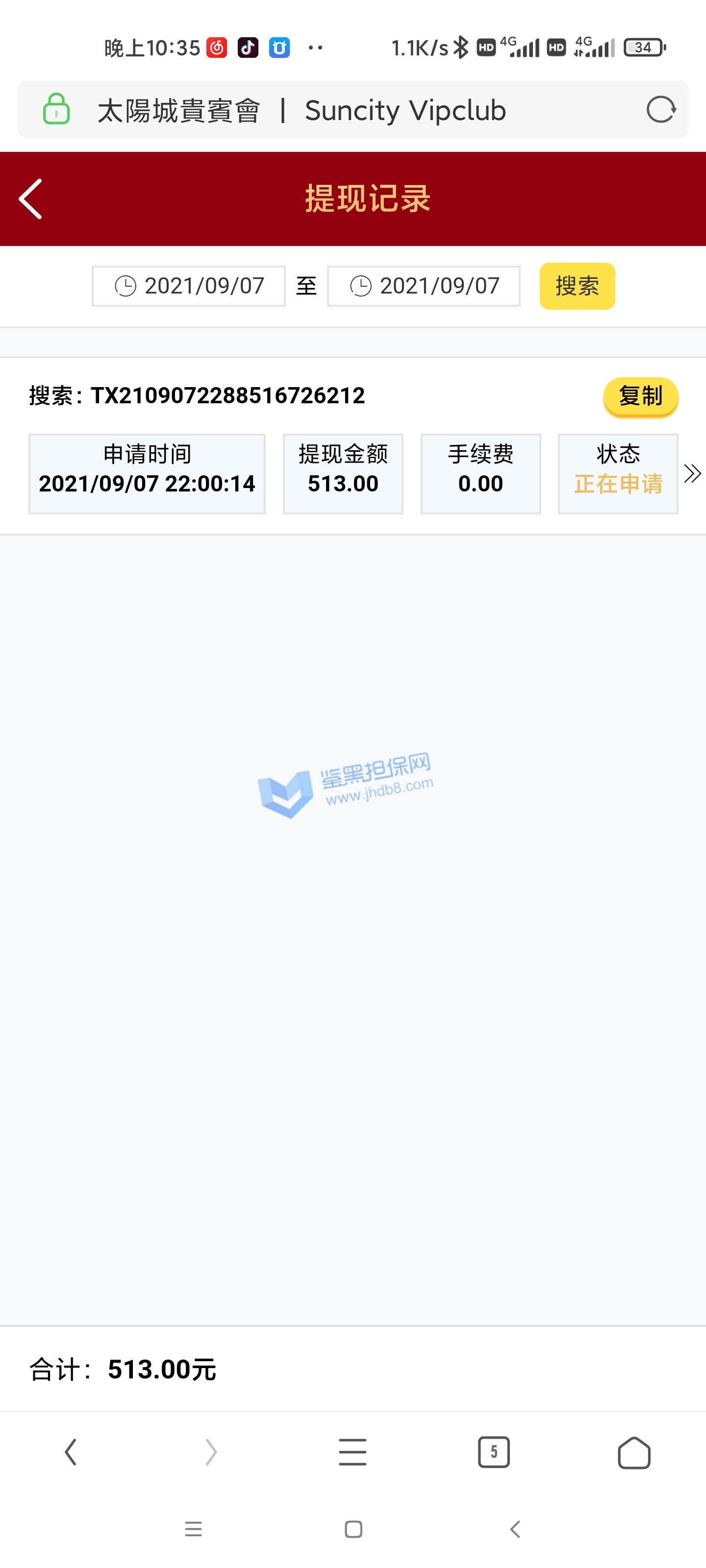This screenshot has height=1568, width=706.
Task: Open the browser menu
Action: [x=353, y=1452]
